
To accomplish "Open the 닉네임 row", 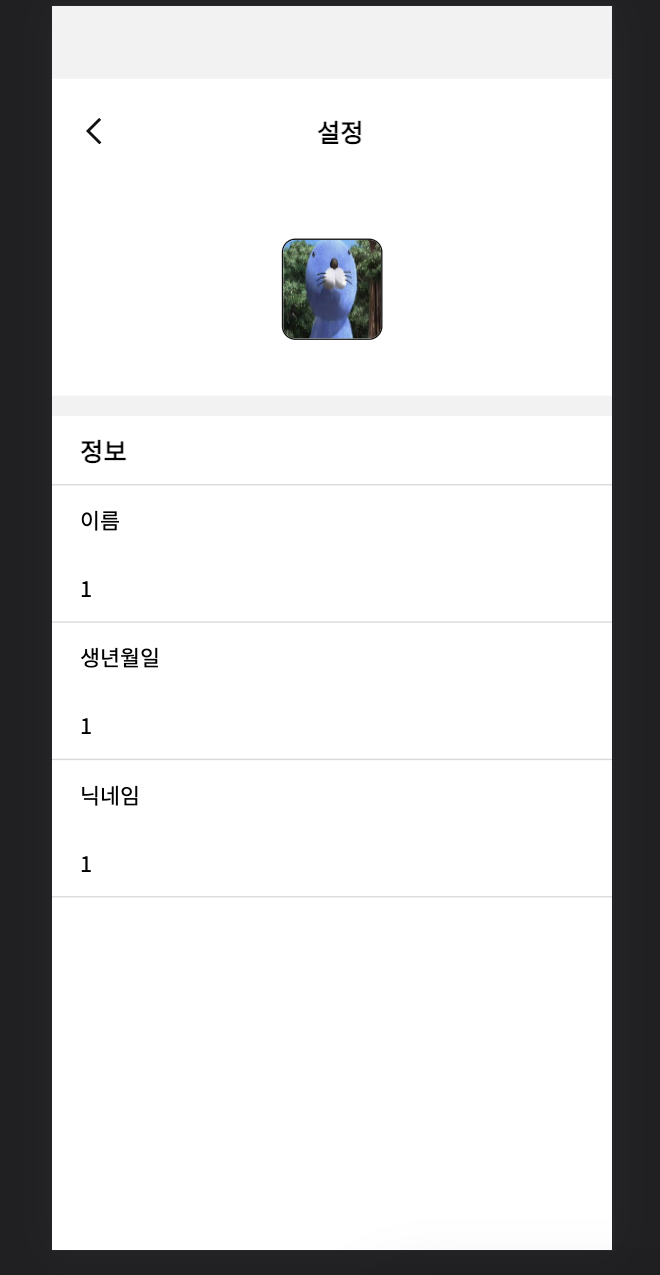I will coord(331,828).
